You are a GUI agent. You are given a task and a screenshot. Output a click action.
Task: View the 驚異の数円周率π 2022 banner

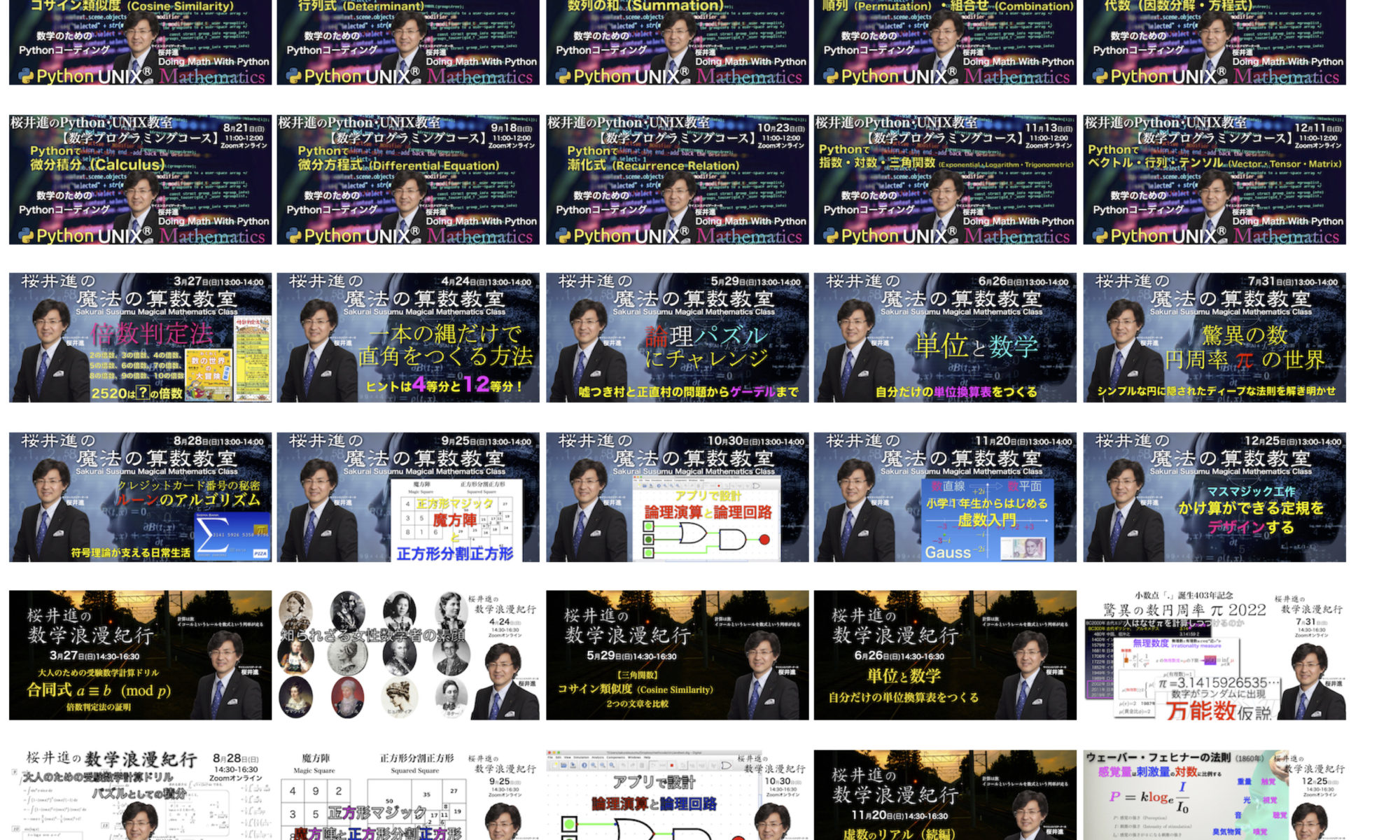coord(1214,655)
